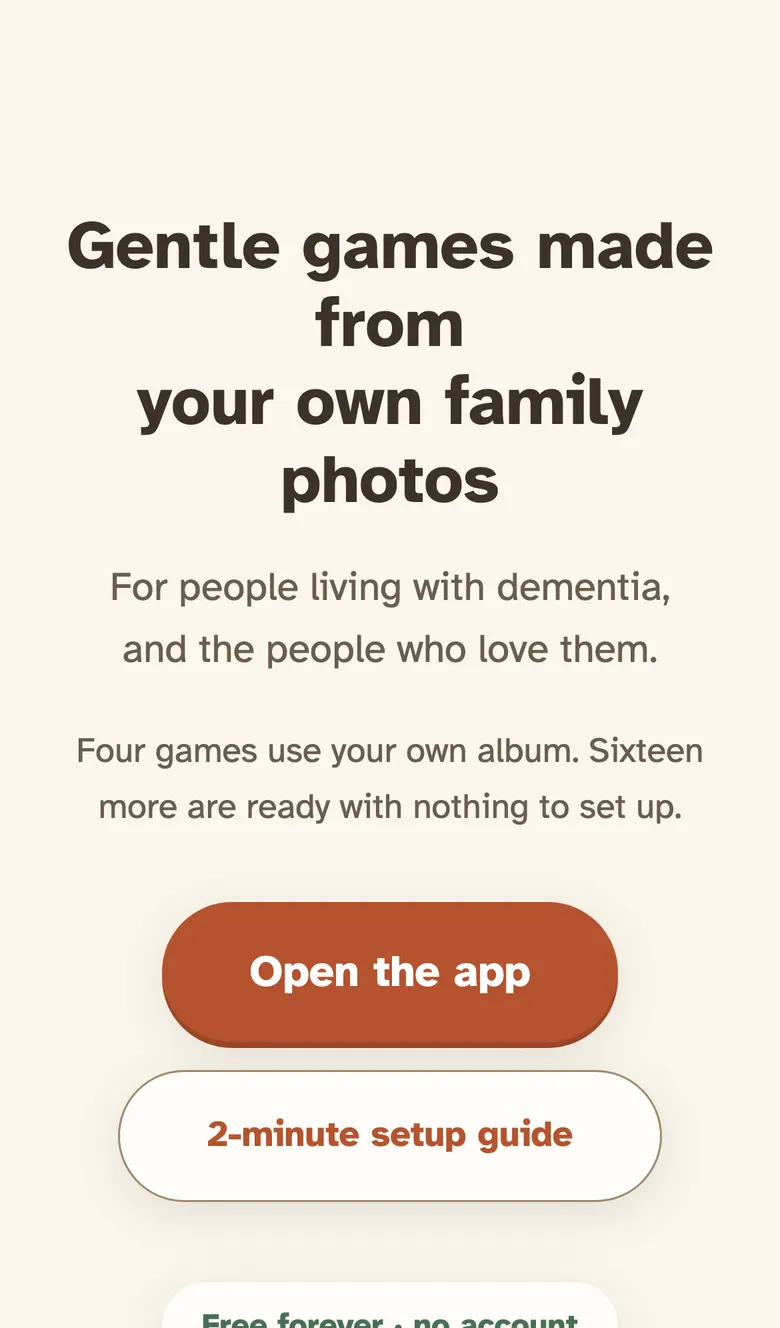Open the 2-minute setup guide
780x1328 pixels.
point(390,1136)
